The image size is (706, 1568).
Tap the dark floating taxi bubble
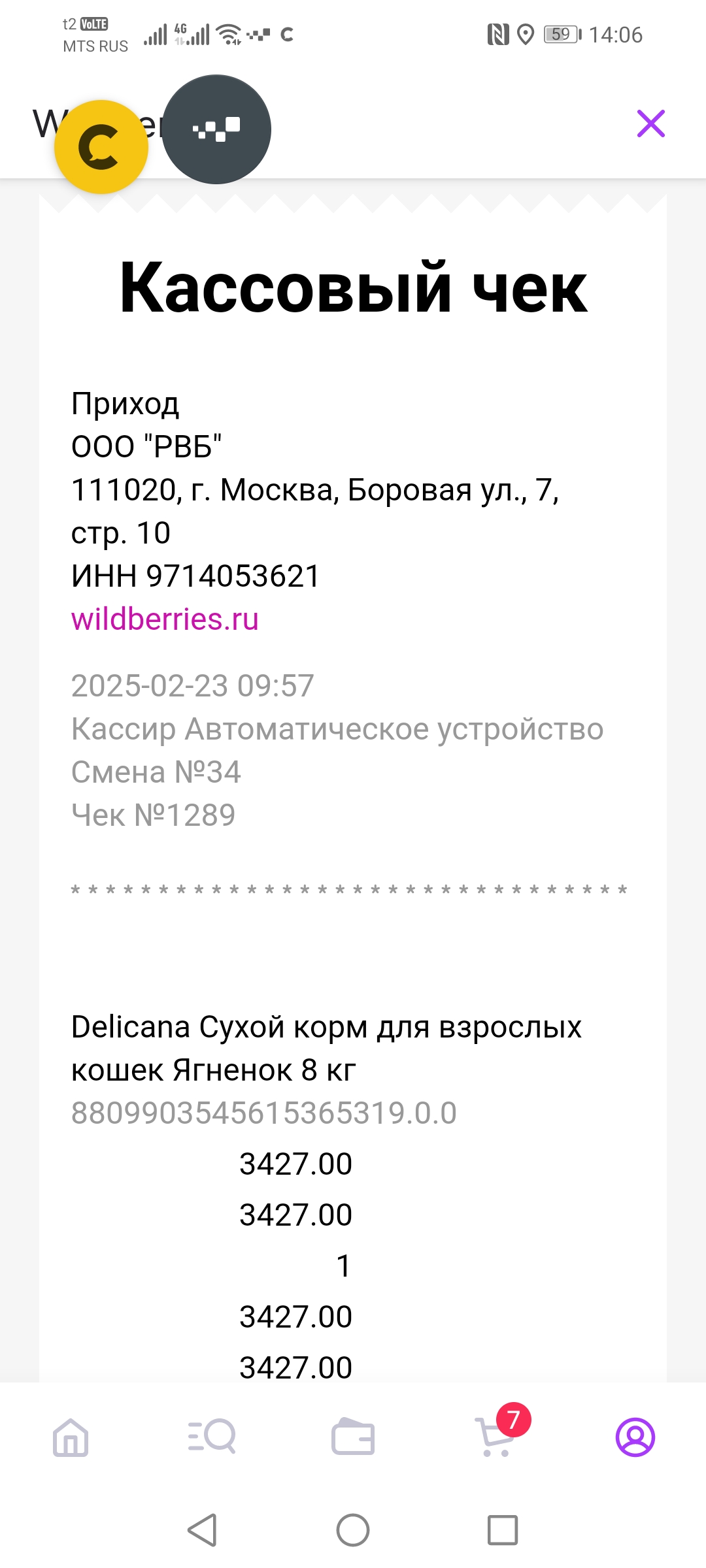216,129
